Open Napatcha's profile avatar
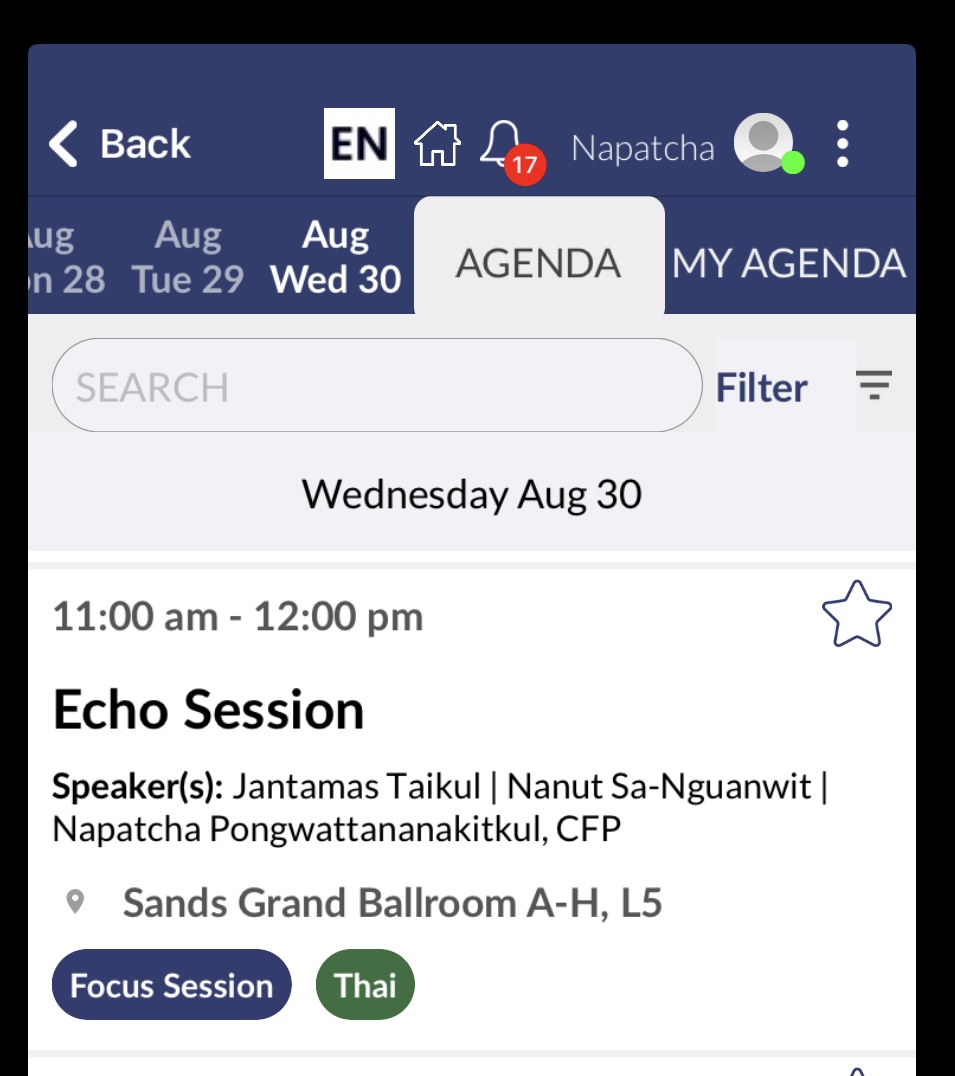The height and width of the screenshot is (1076, 955). click(765, 144)
